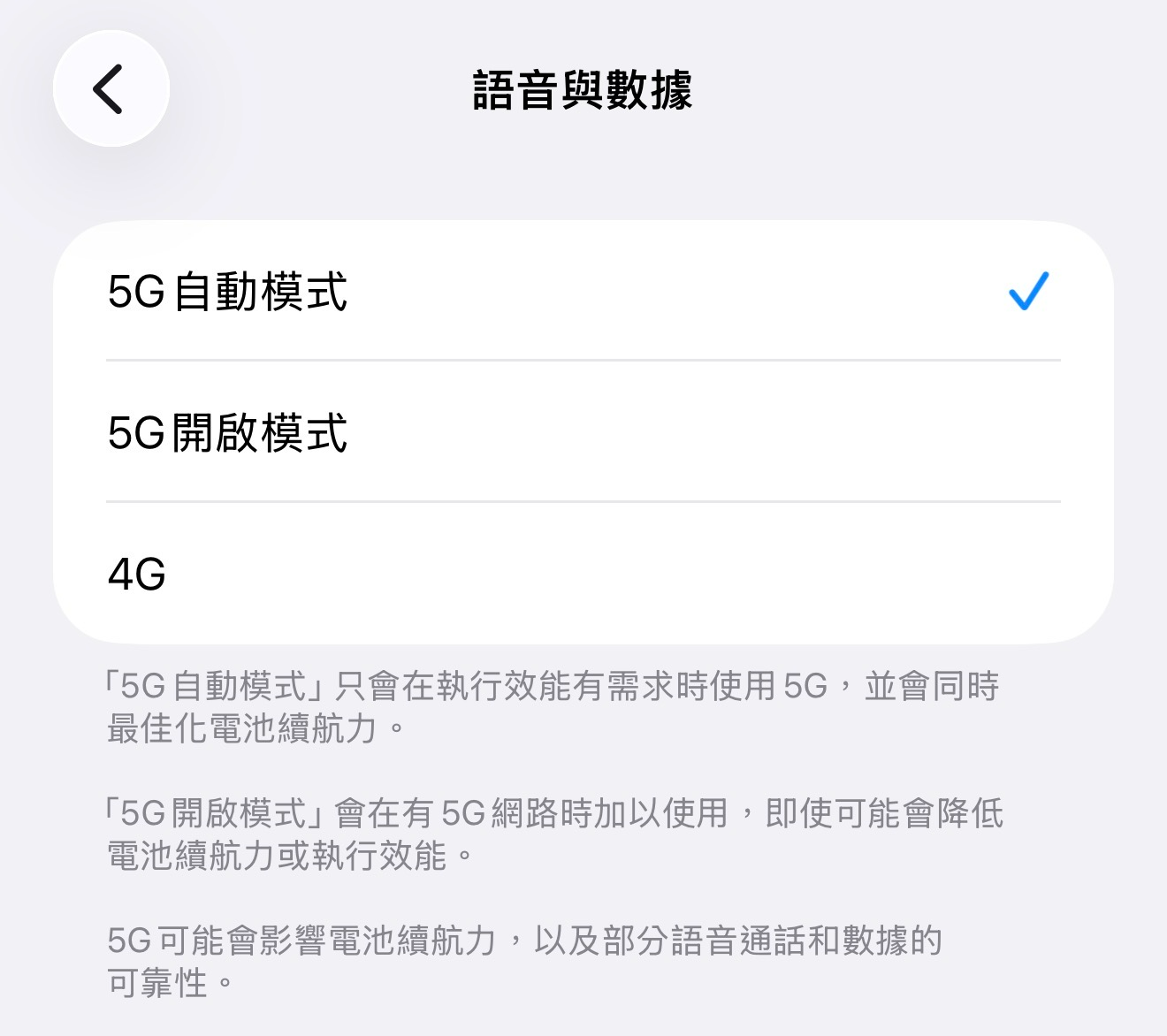This screenshot has height=1036, width=1167.
Task: Go back from 語音與數據 screen
Action: (x=111, y=88)
